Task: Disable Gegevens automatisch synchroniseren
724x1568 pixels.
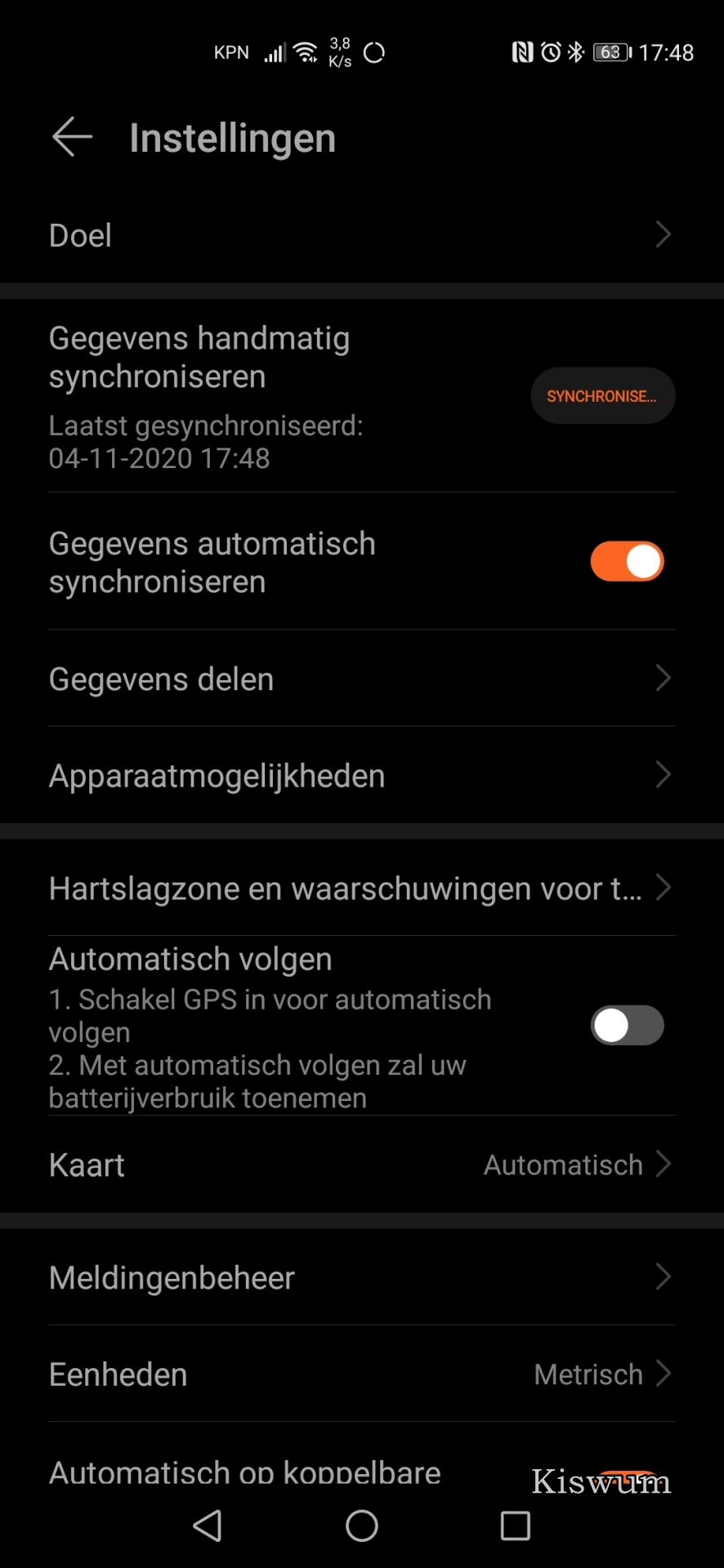Action: tap(627, 562)
